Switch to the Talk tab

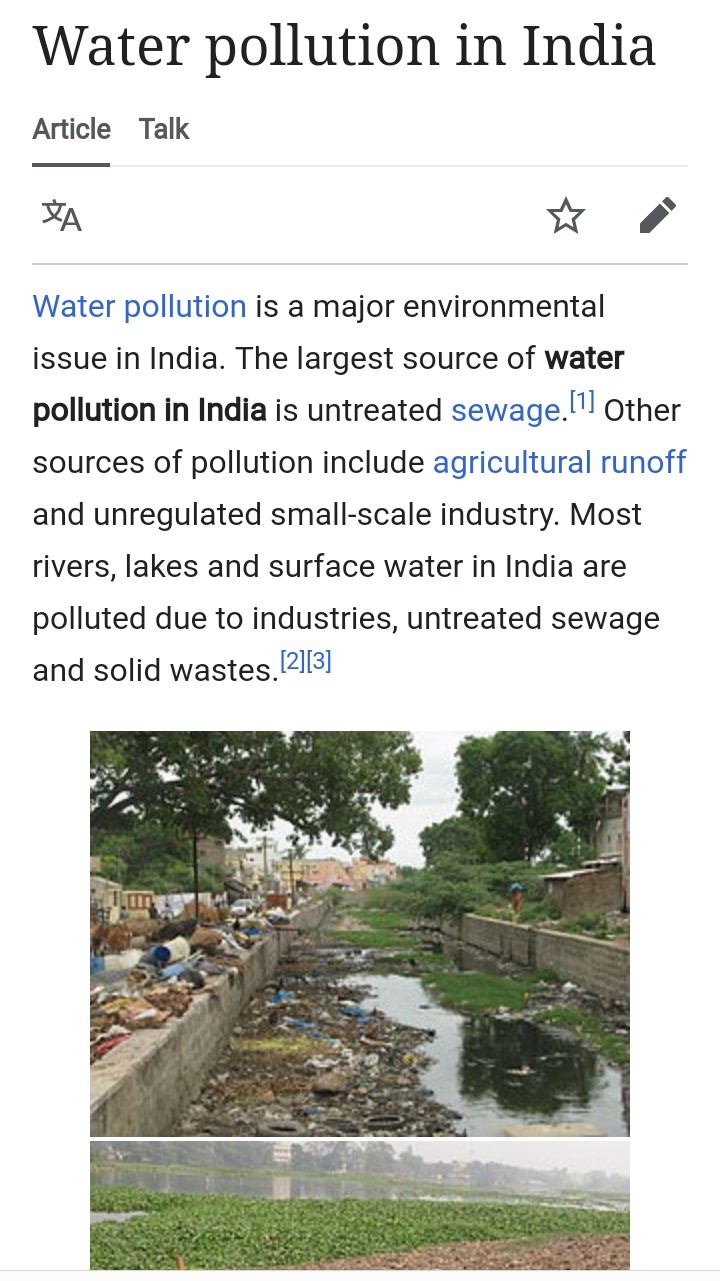point(164,129)
